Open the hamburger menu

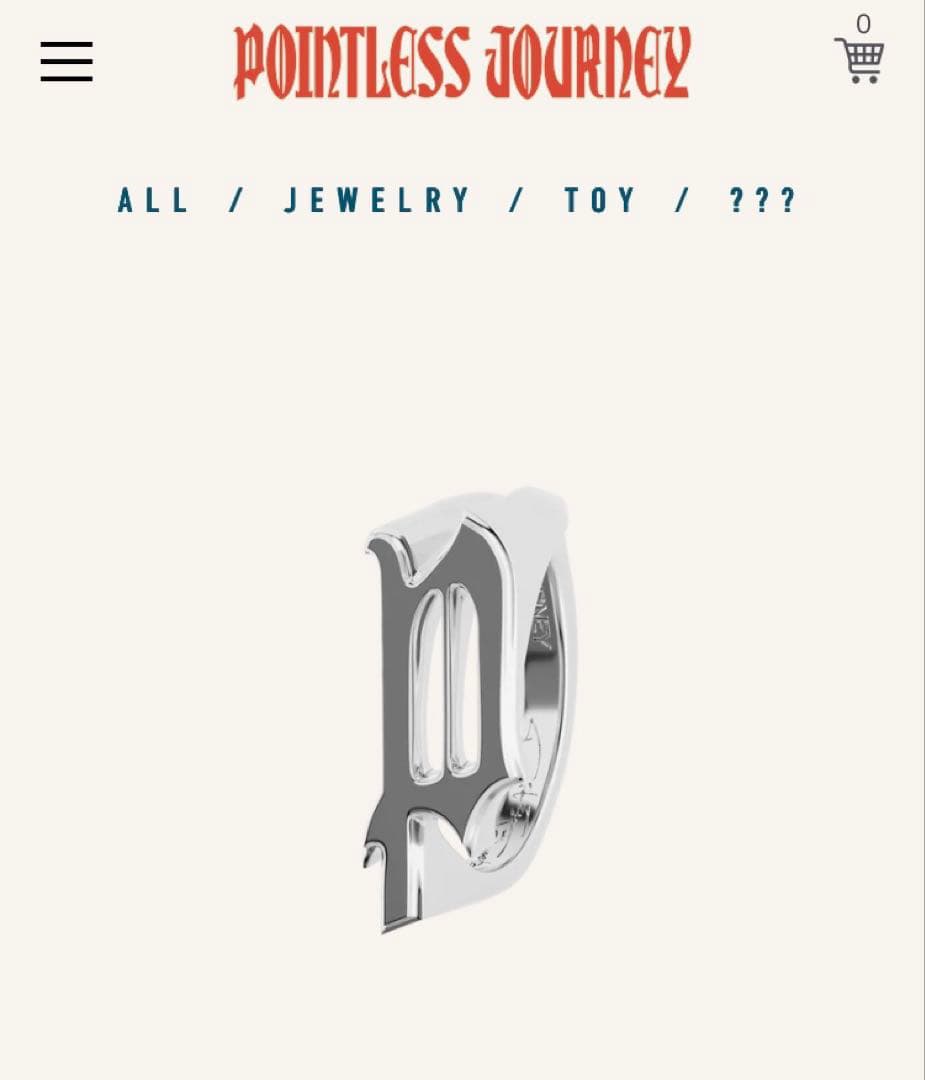(x=66, y=62)
